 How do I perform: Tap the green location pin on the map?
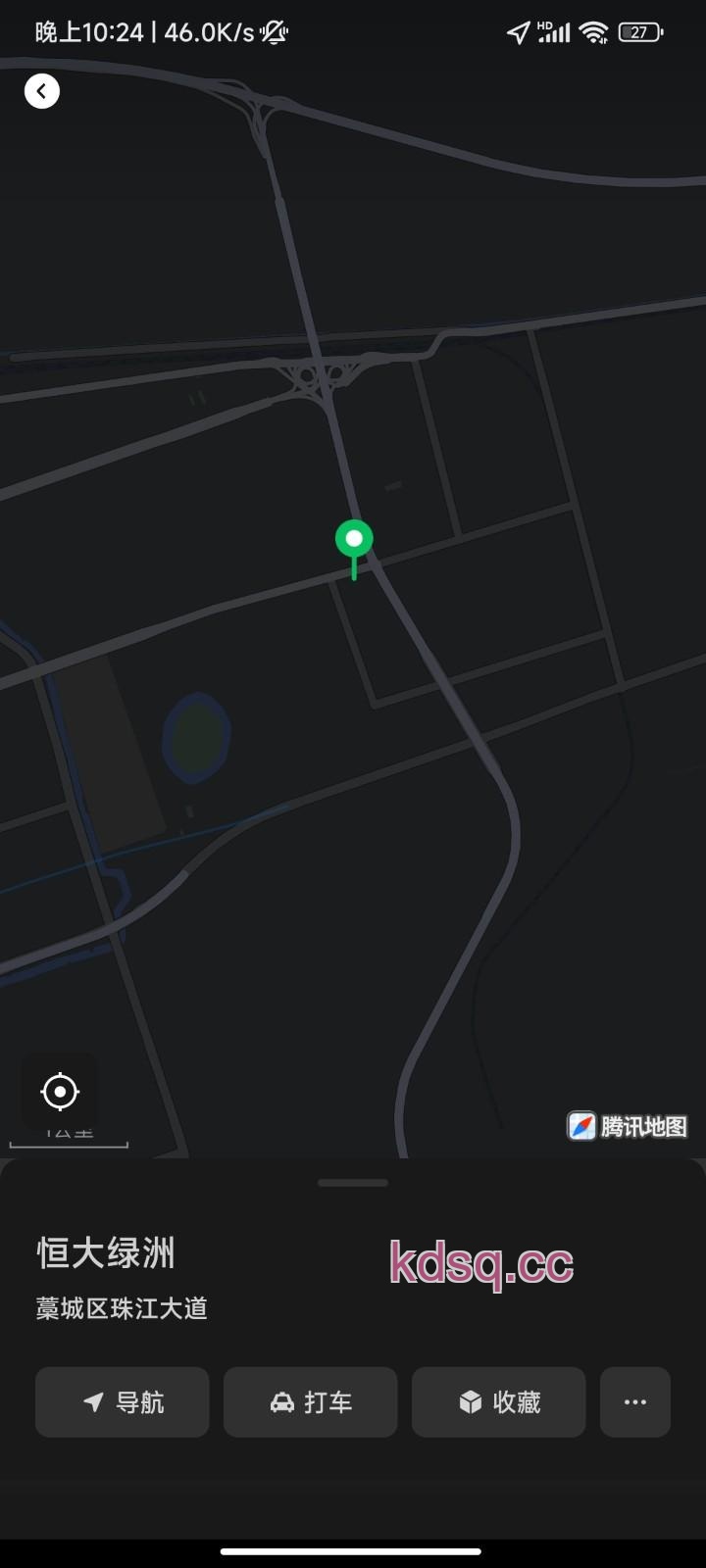click(354, 541)
